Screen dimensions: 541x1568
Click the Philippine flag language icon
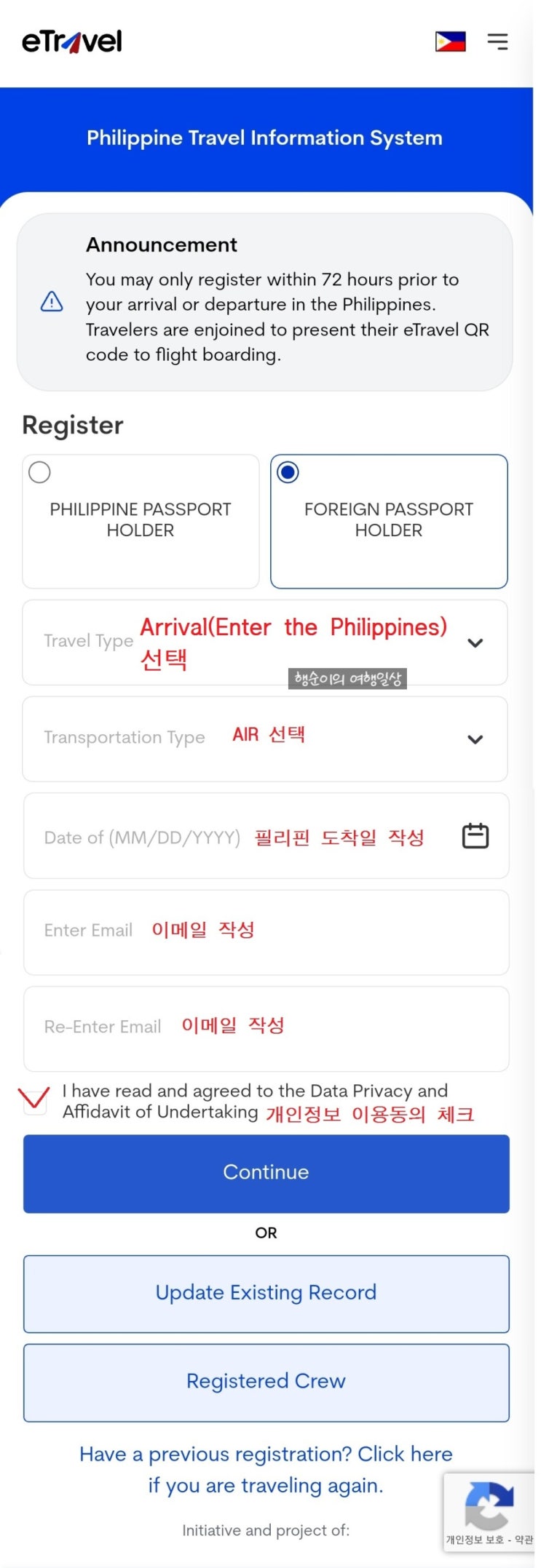pos(451,41)
